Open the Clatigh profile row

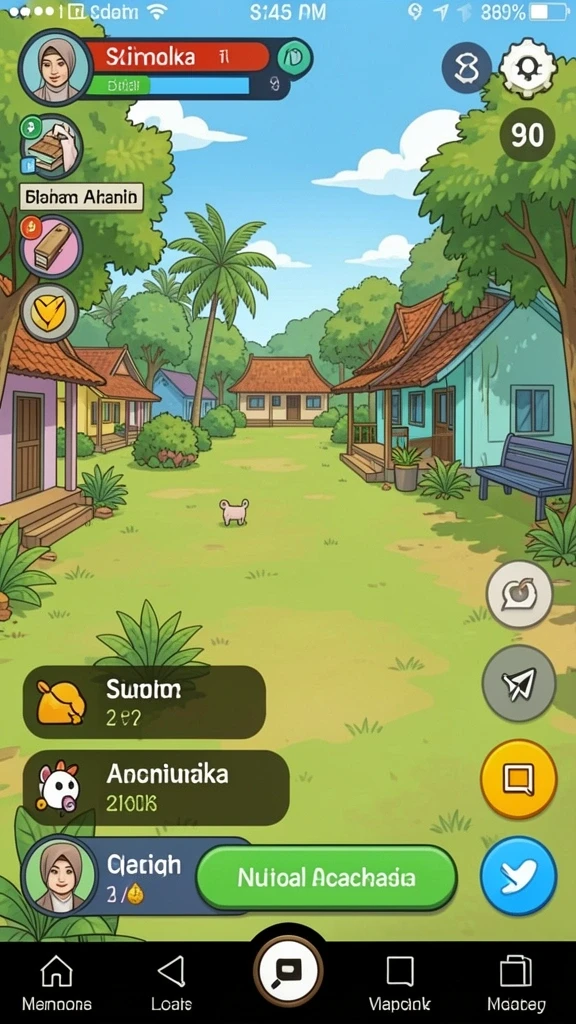pos(110,876)
